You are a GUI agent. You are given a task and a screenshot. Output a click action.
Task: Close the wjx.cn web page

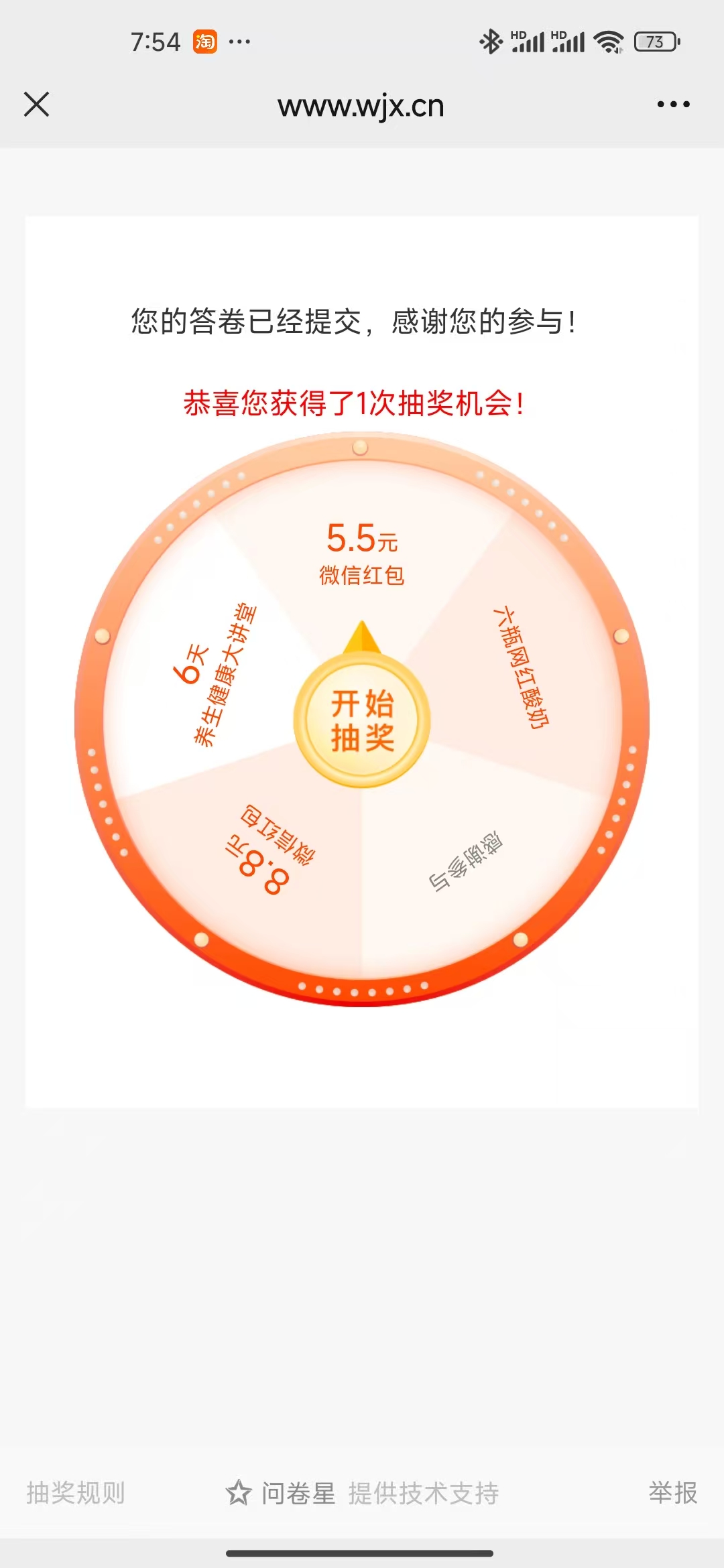pos(36,105)
